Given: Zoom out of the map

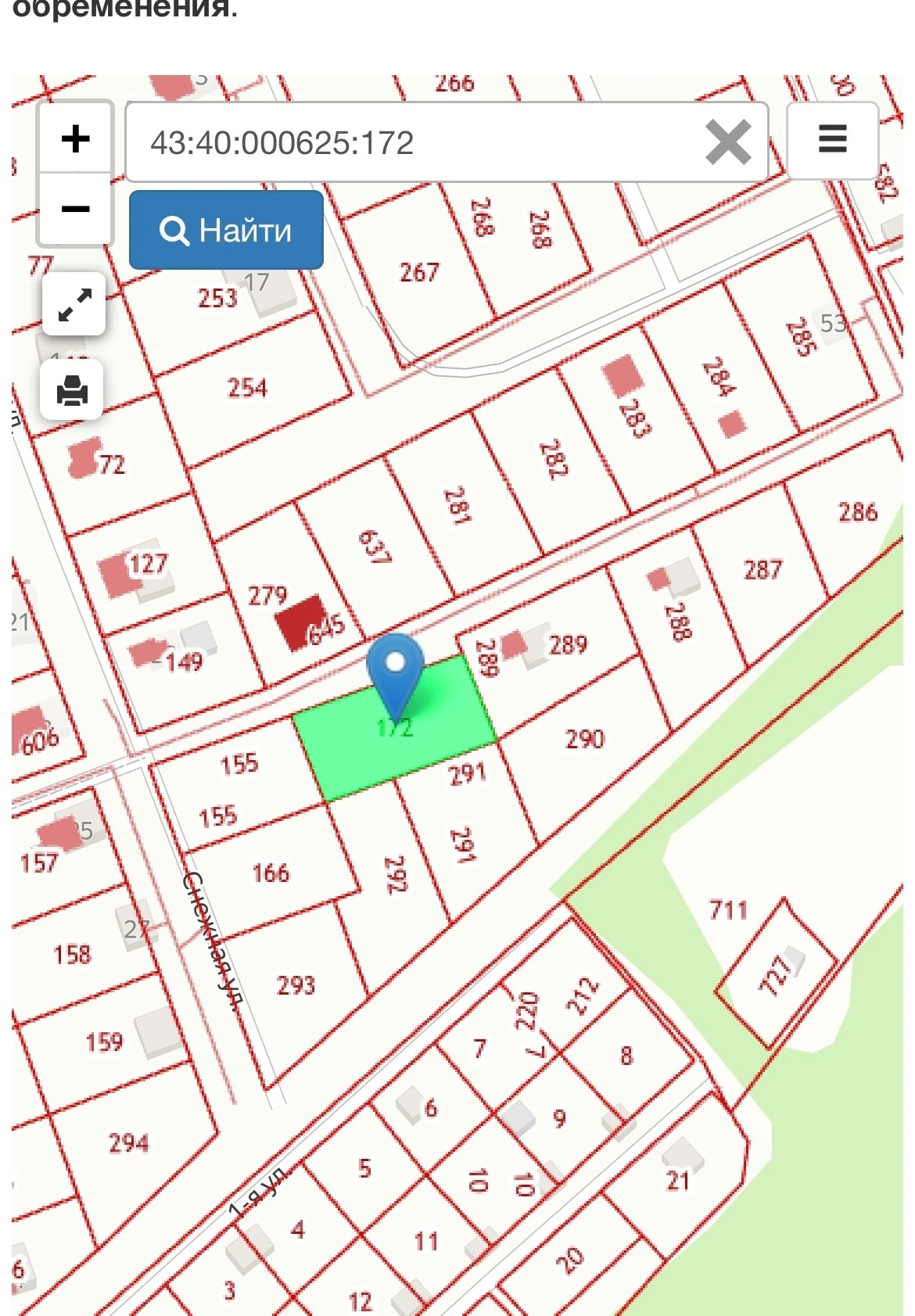Looking at the screenshot, I should coord(76,209).
